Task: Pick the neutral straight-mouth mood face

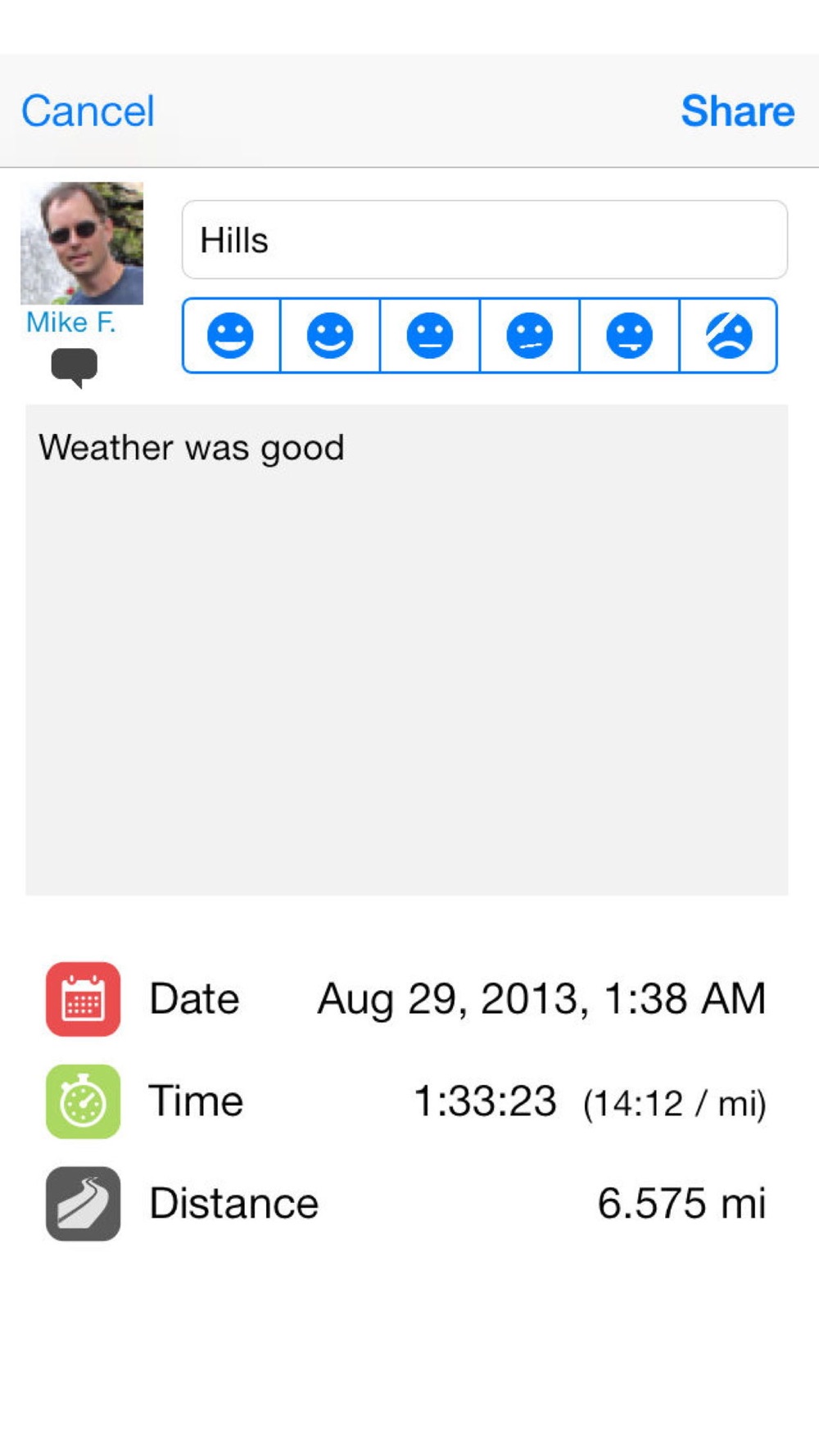Action: [430, 336]
